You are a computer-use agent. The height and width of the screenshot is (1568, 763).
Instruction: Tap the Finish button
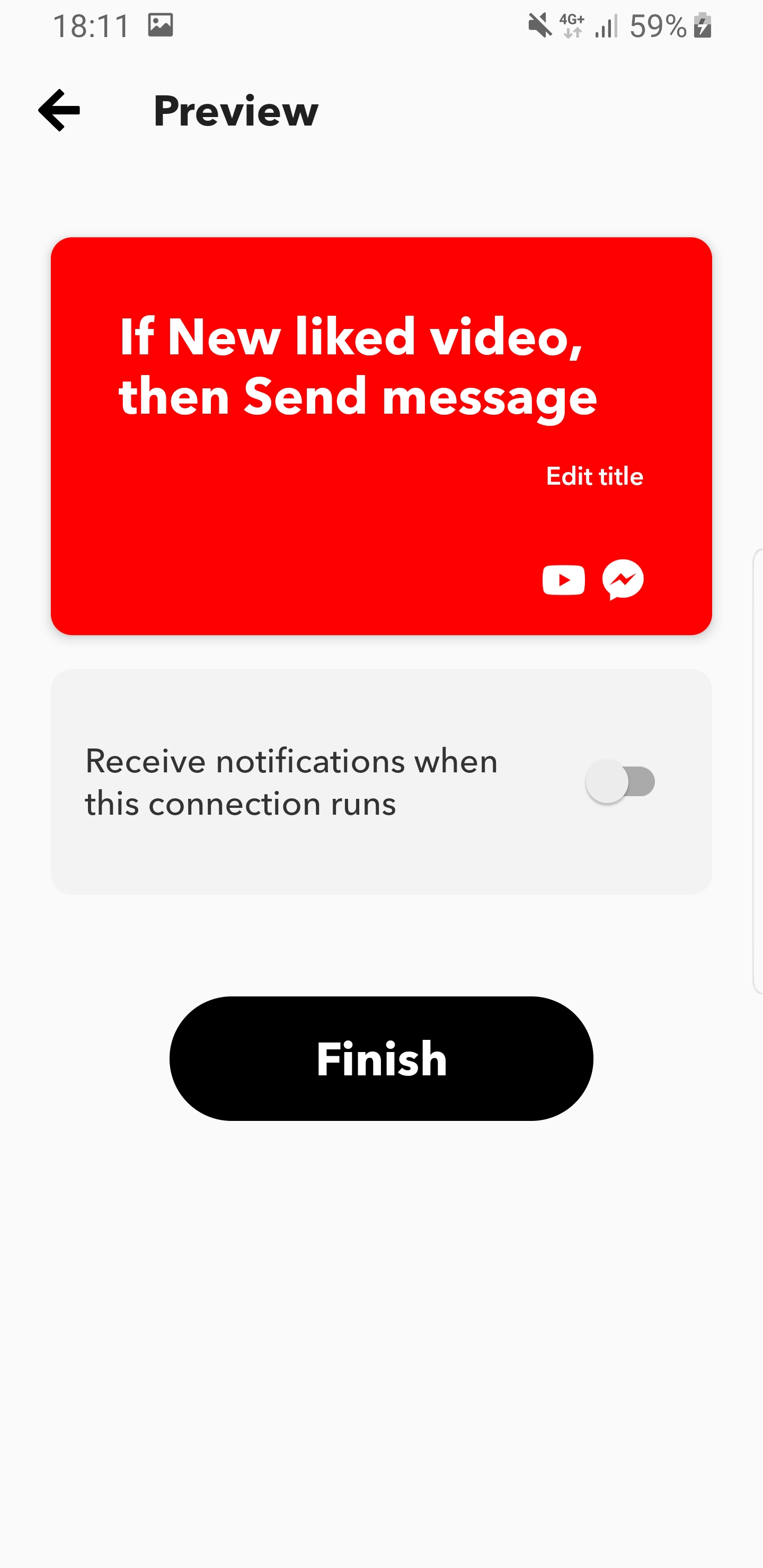click(x=381, y=1058)
